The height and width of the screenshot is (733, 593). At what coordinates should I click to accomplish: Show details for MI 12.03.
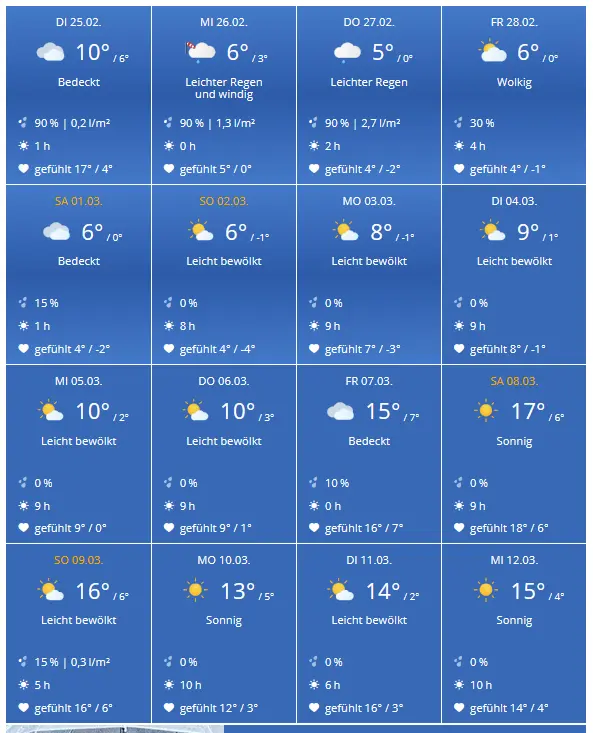tap(514, 633)
